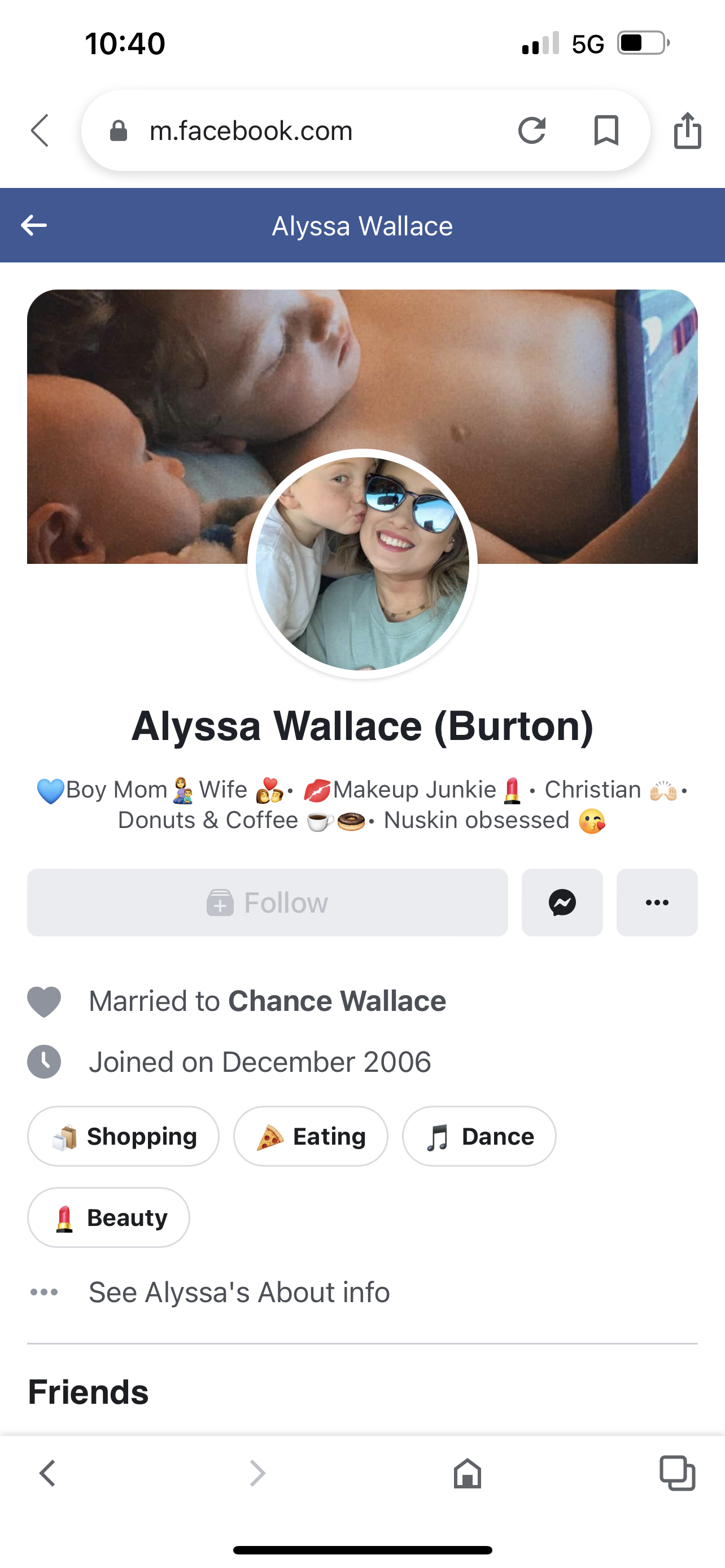Tap the Follow button
The image size is (725, 1568).
267,902
